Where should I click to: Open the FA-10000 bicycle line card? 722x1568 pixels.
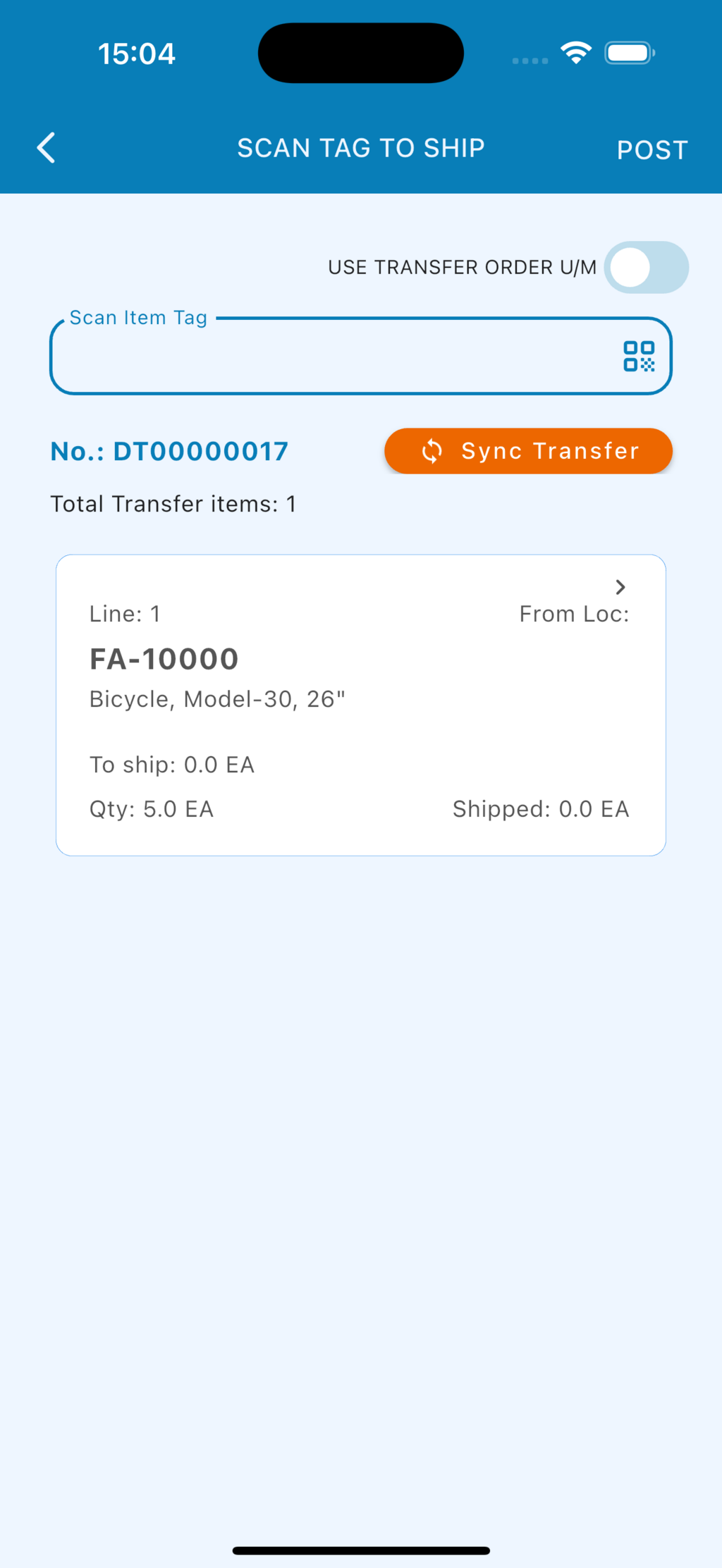coord(360,705)
